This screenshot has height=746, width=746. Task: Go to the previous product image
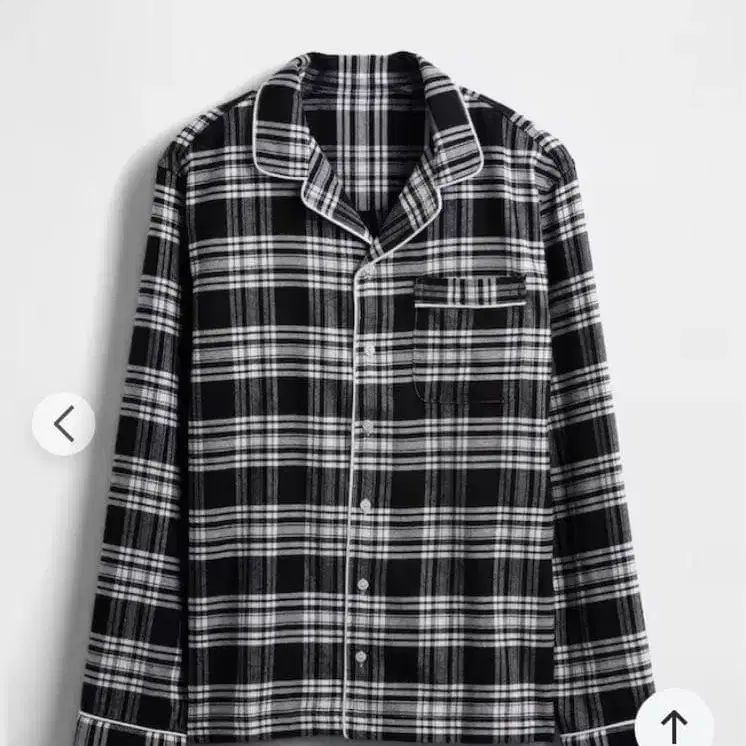(x=63, y=424)
